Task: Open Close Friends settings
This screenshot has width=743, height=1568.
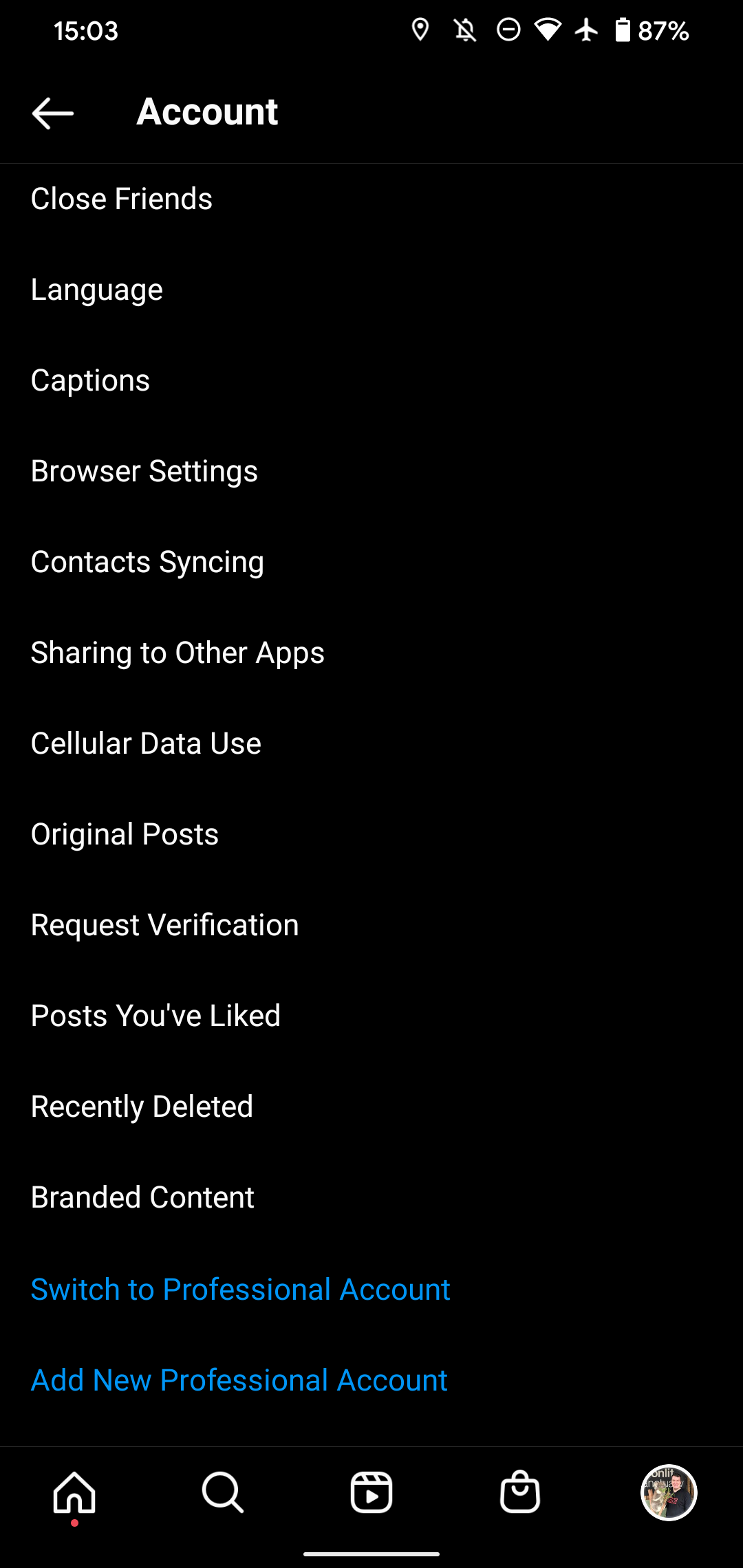Action: point(121,198)
